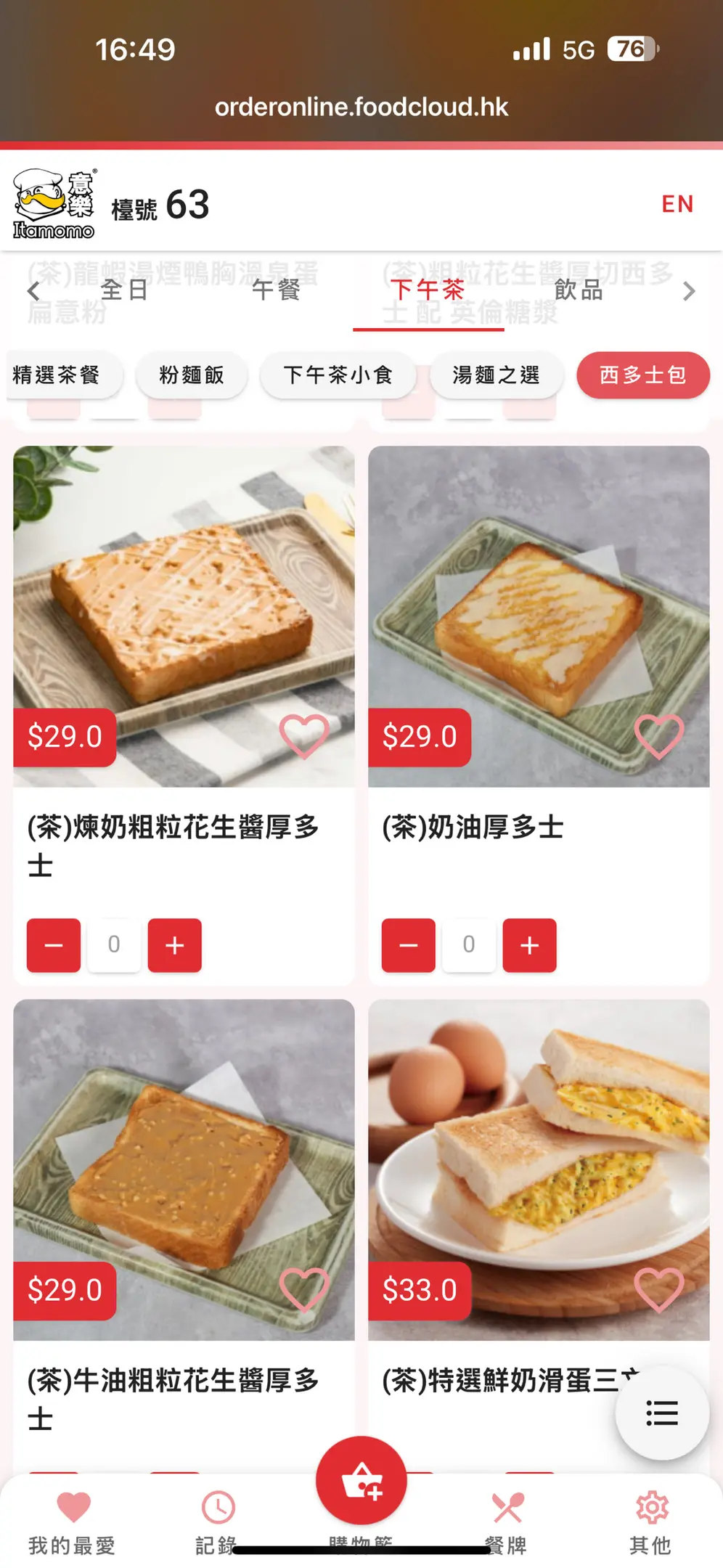Image resolution: width=723 pixels, height=1568 pixels.
Task: Open the 飲品 tab
Action: tap(579, 290)
